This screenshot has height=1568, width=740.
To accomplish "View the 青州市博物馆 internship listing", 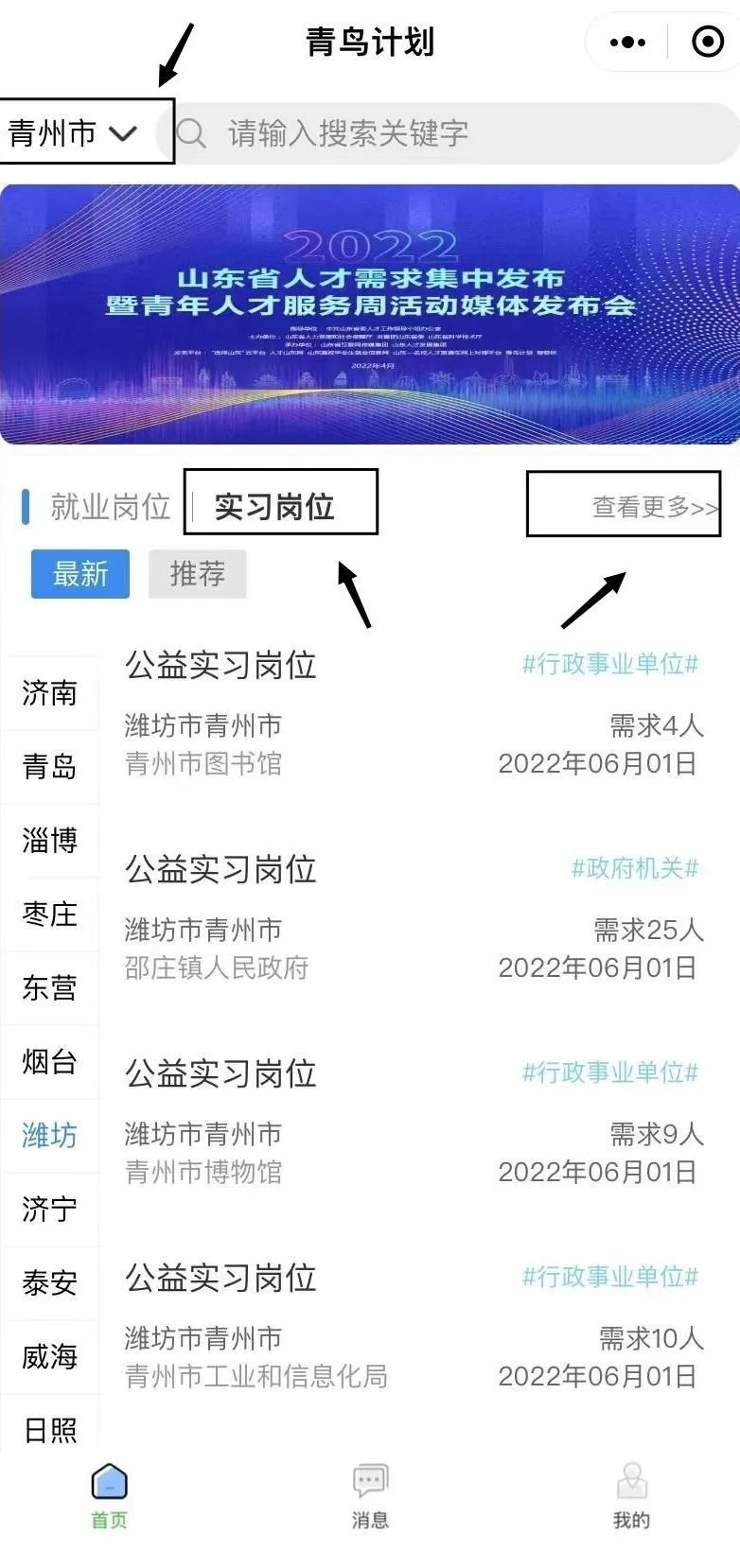I will coord(414,1124).
